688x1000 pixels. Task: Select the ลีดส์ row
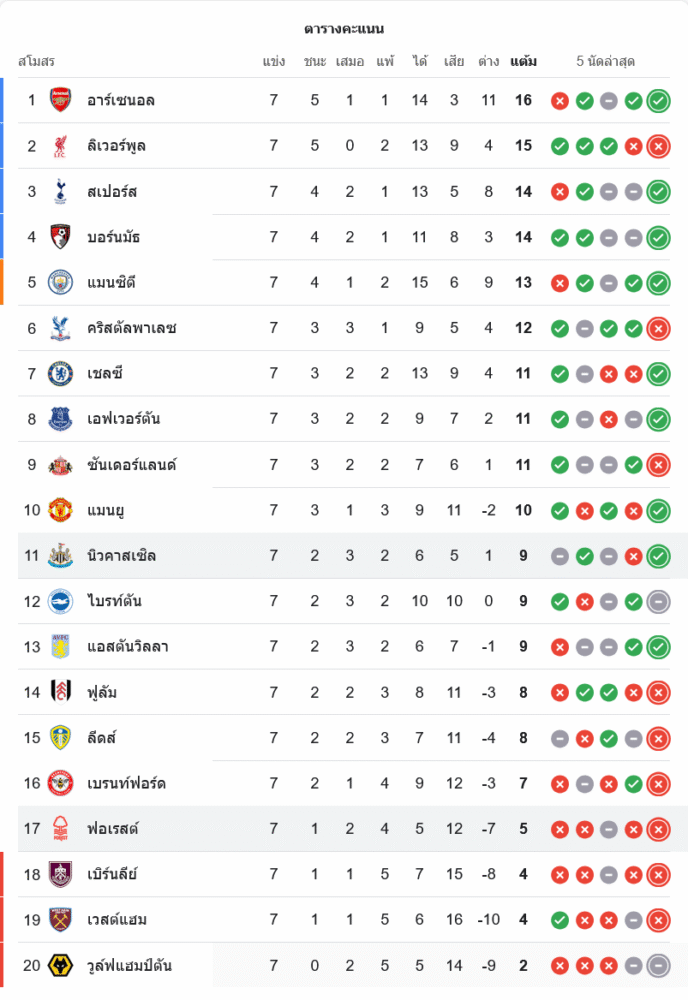pos(102,737)
